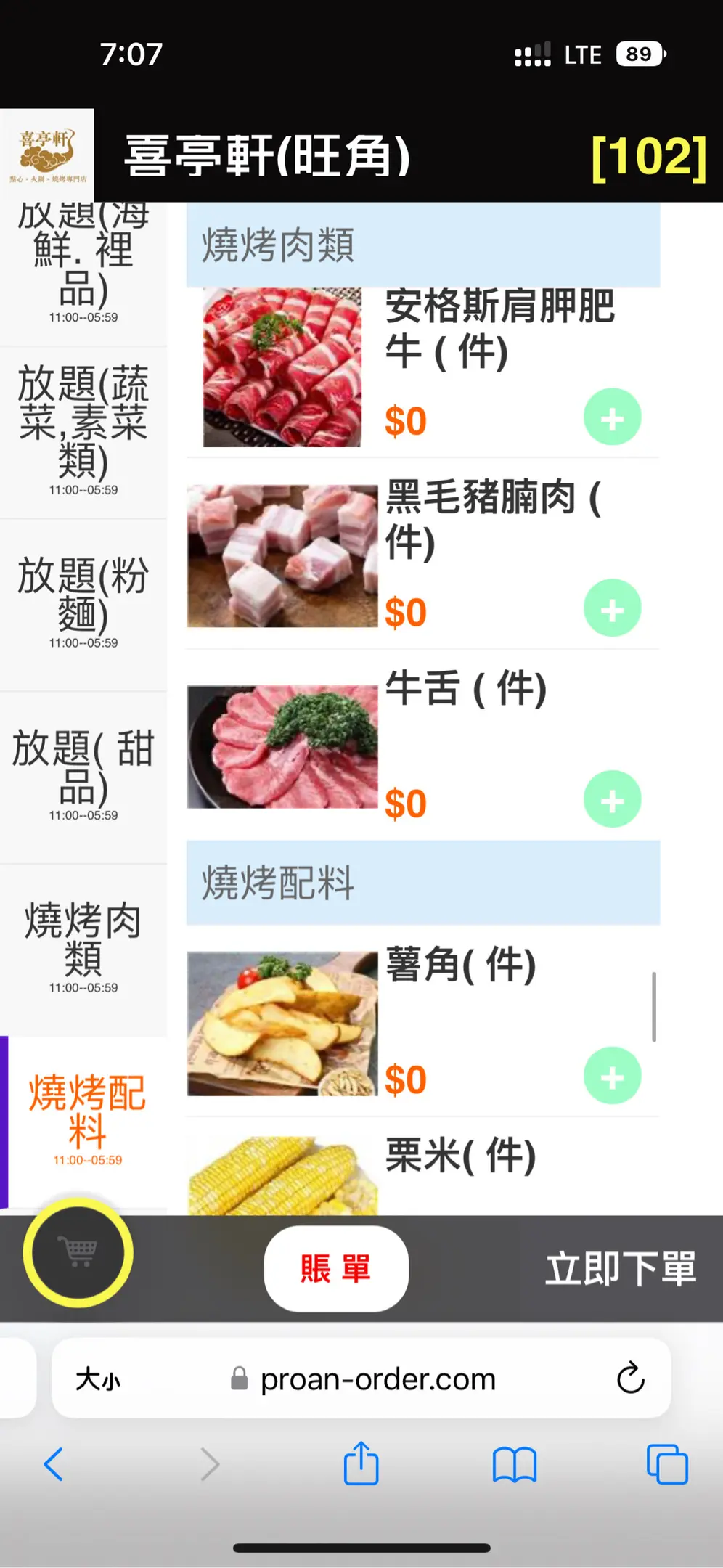Add 薯角 to the order

612,1076
